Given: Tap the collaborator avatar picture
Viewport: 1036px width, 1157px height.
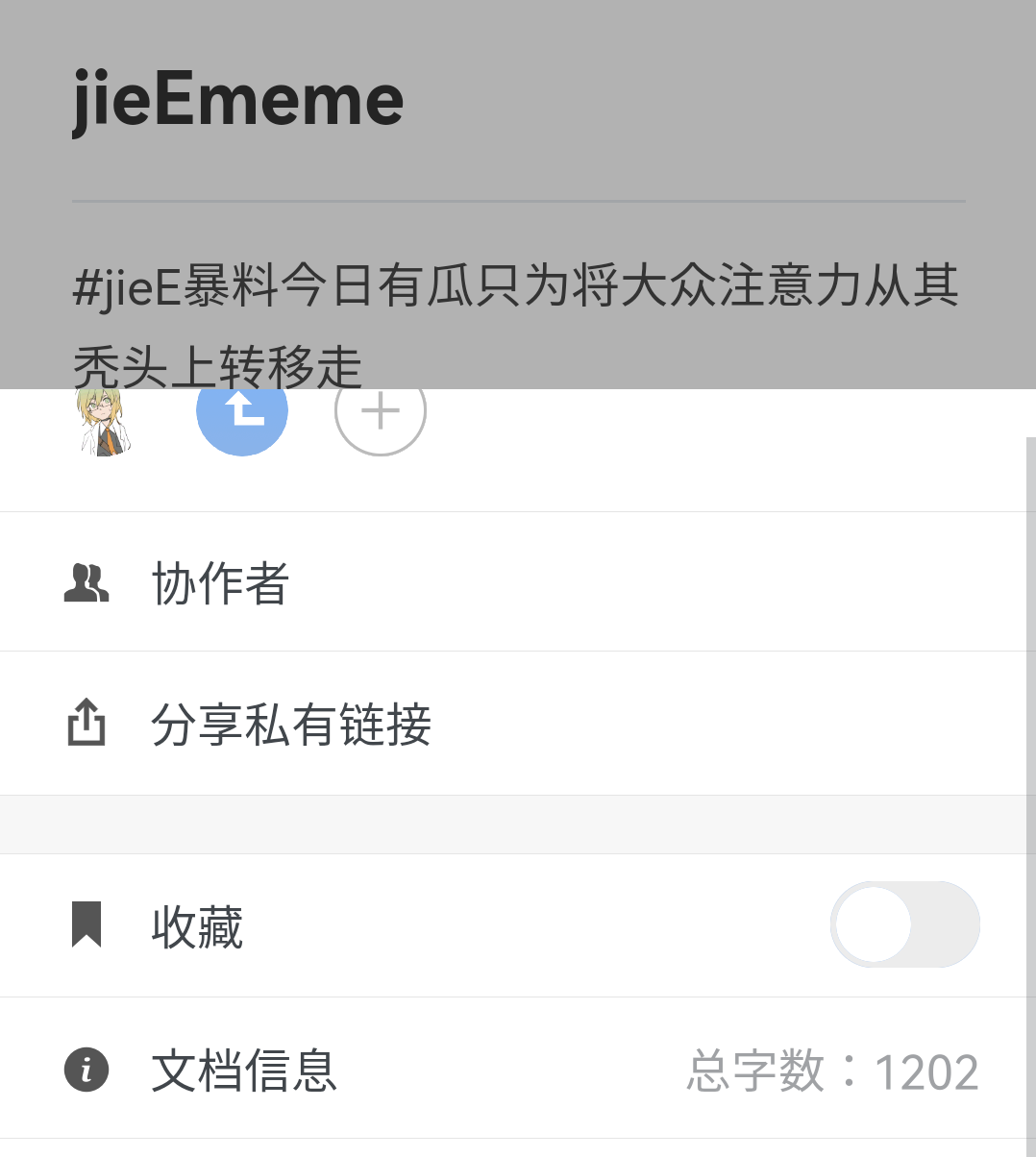Looking at the screenshot, I should [103, 421].
